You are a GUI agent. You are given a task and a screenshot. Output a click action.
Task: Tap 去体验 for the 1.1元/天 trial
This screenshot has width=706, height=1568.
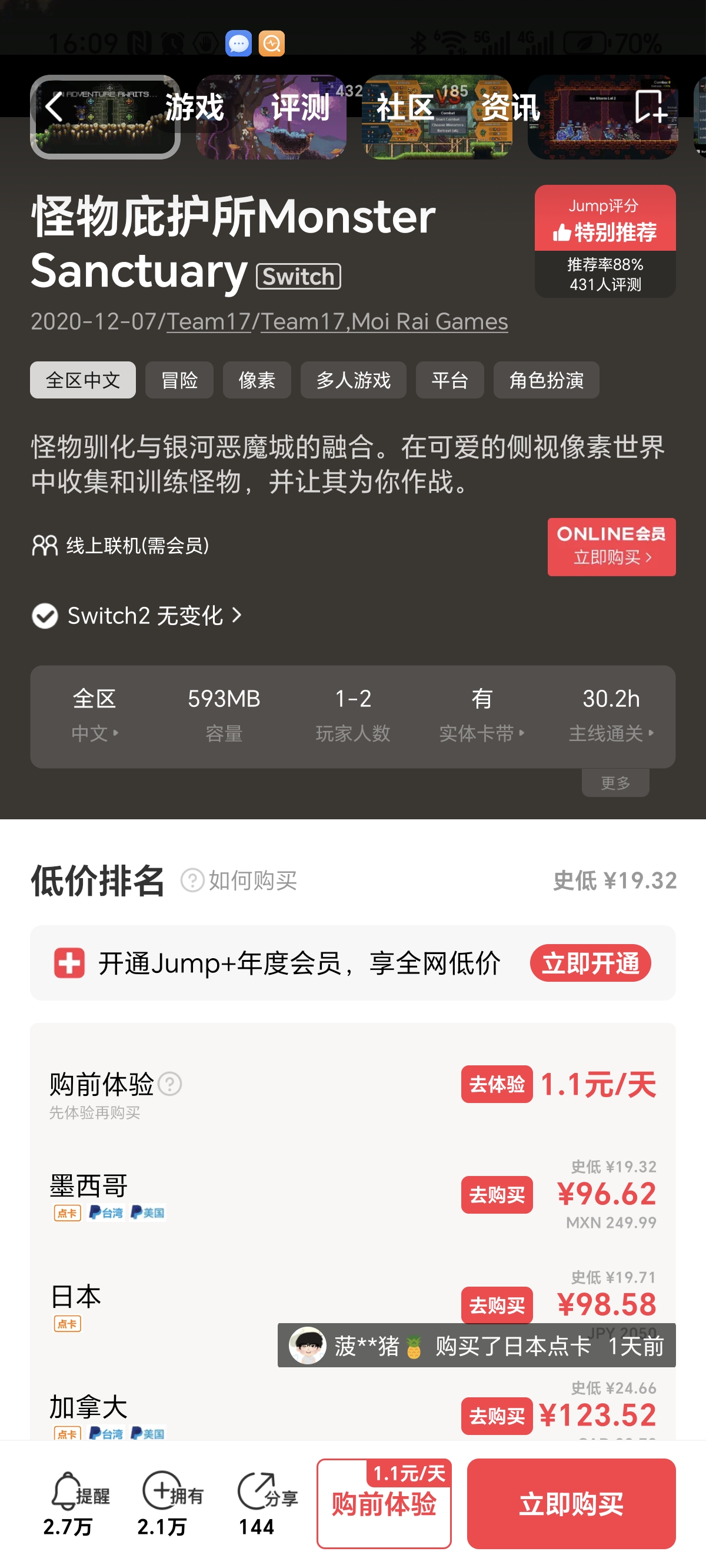496,1084
